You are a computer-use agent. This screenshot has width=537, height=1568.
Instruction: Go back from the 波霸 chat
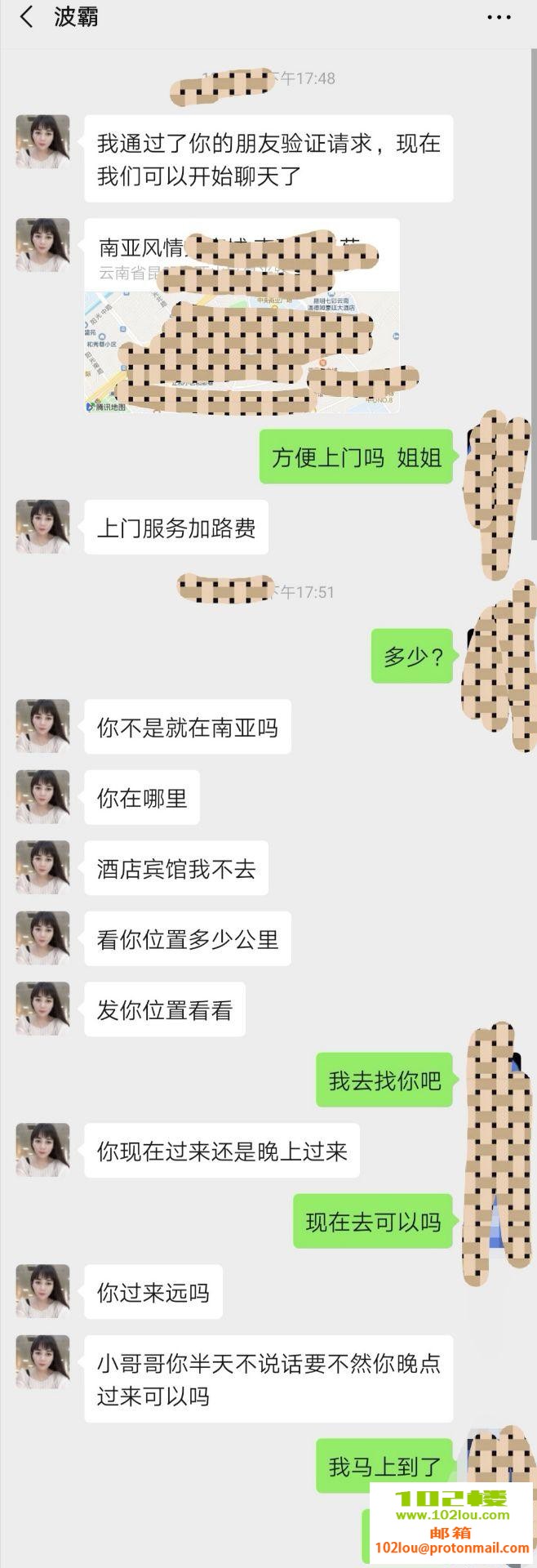pyautogui.click(x=26, y=17)
